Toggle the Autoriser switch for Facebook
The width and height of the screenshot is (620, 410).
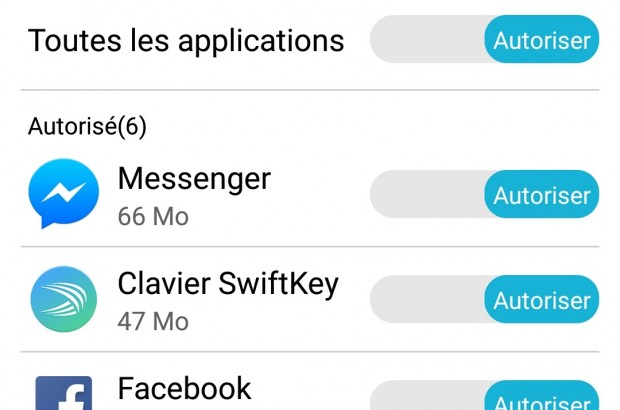point(485,399)
